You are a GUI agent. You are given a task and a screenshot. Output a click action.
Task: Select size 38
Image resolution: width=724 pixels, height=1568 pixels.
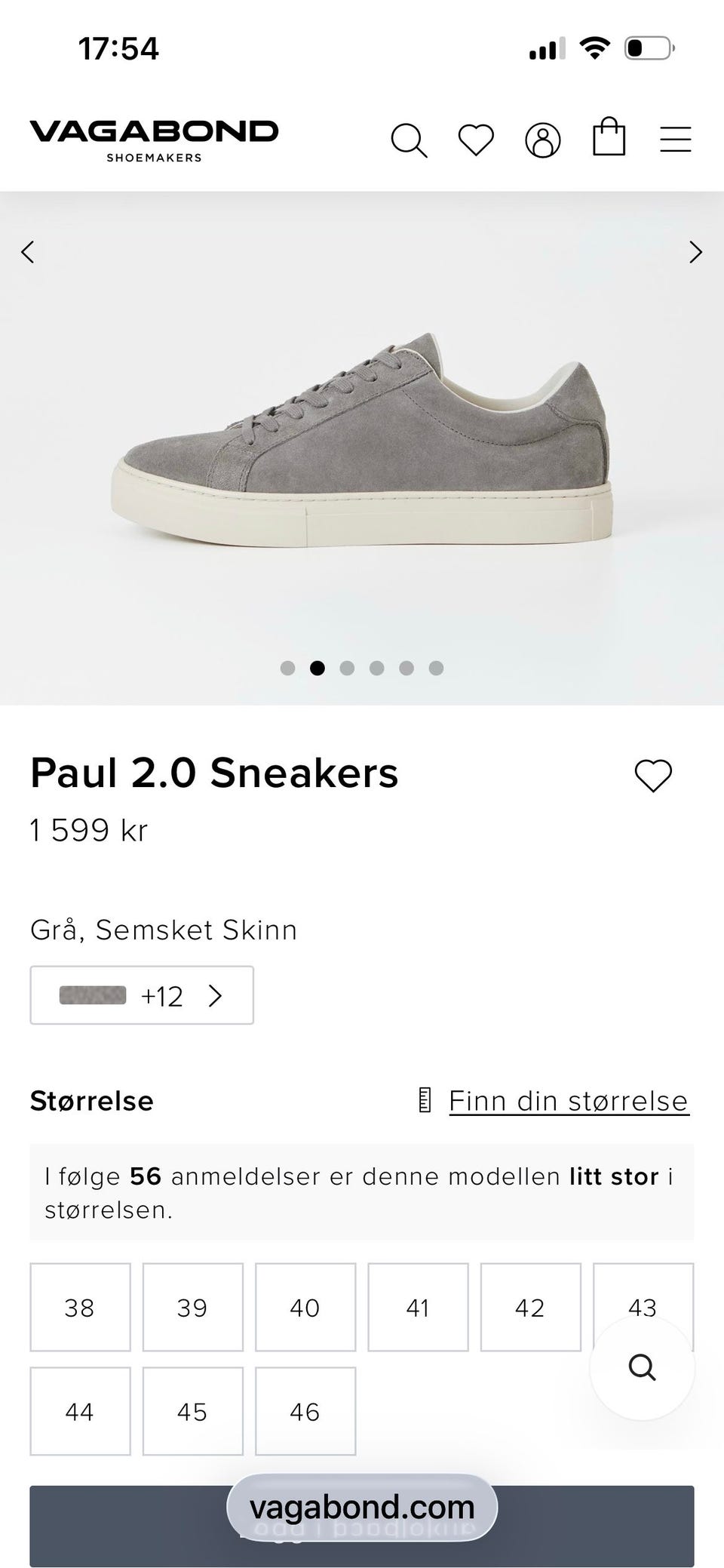80,1307
